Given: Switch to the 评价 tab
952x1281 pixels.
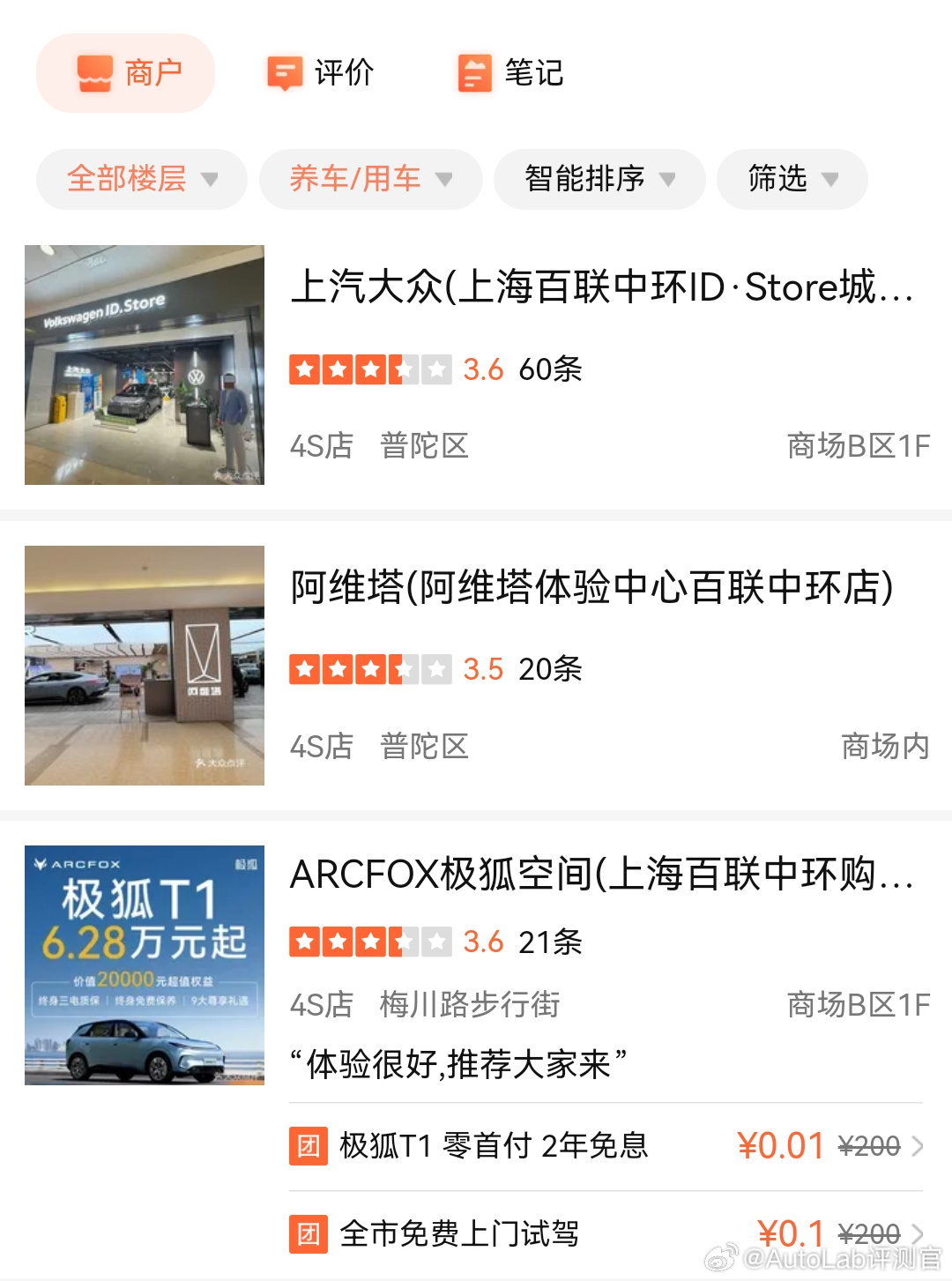Looking at the screenshot, I should click(321, 73).
